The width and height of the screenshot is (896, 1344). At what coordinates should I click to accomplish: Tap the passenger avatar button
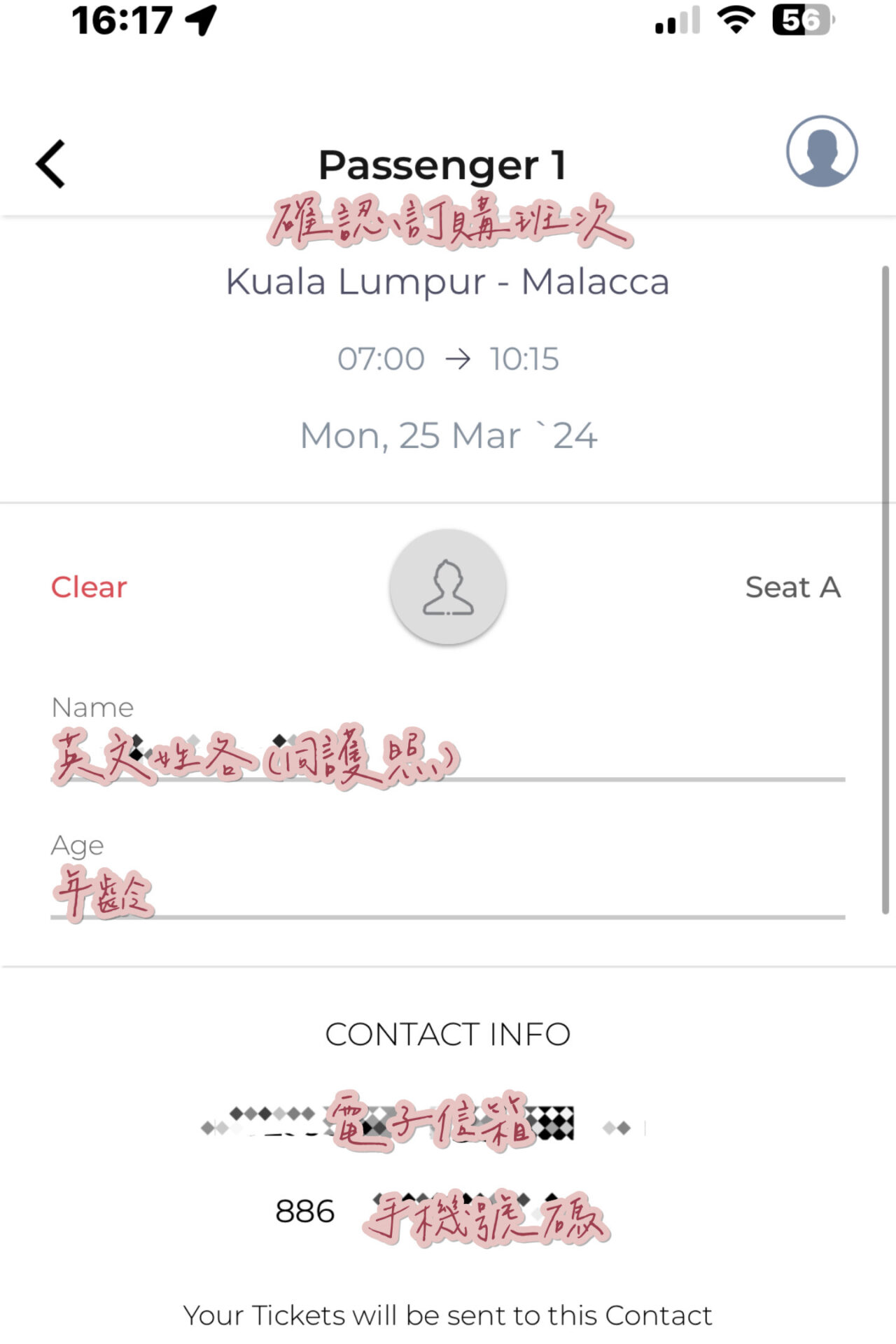(x=448, y=587)
